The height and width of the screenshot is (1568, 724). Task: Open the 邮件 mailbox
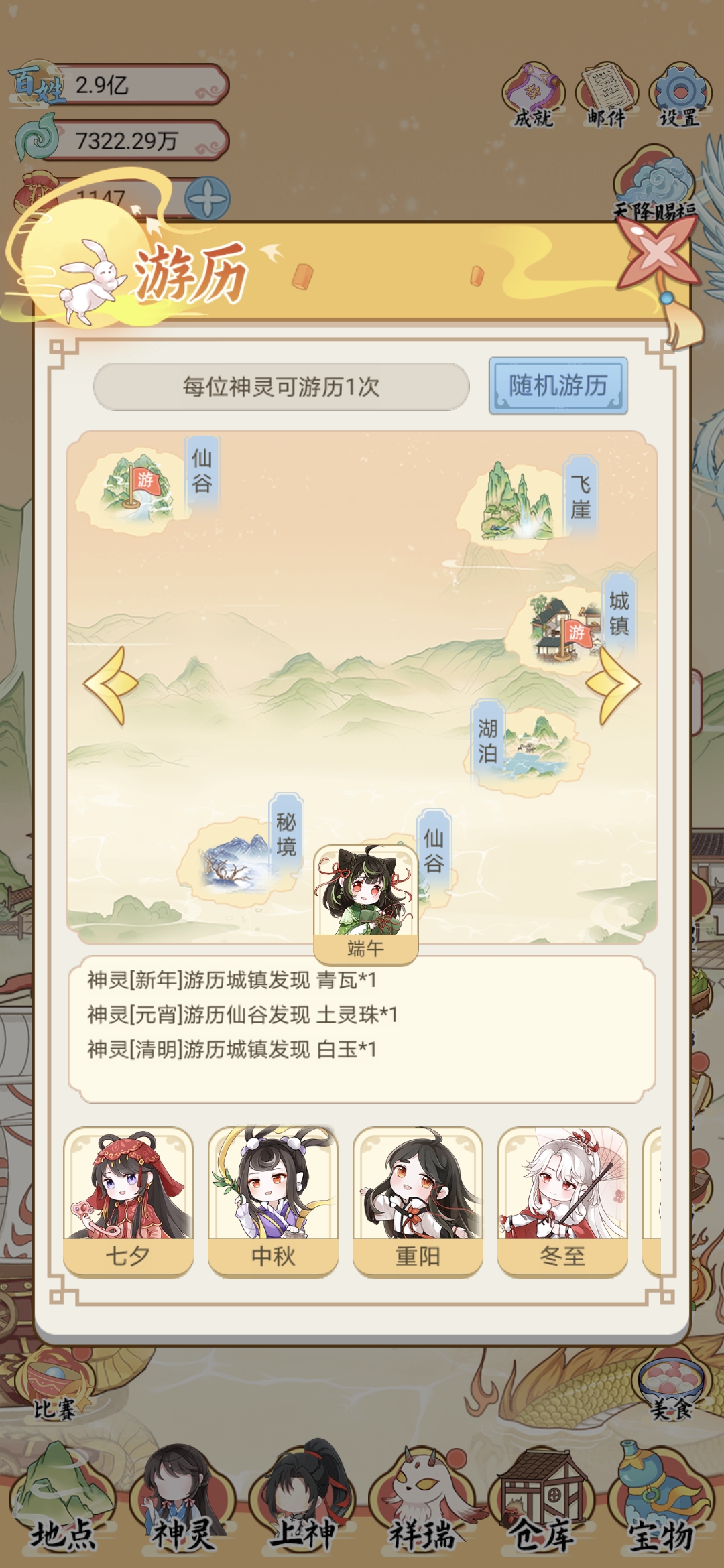click(607, 95)
